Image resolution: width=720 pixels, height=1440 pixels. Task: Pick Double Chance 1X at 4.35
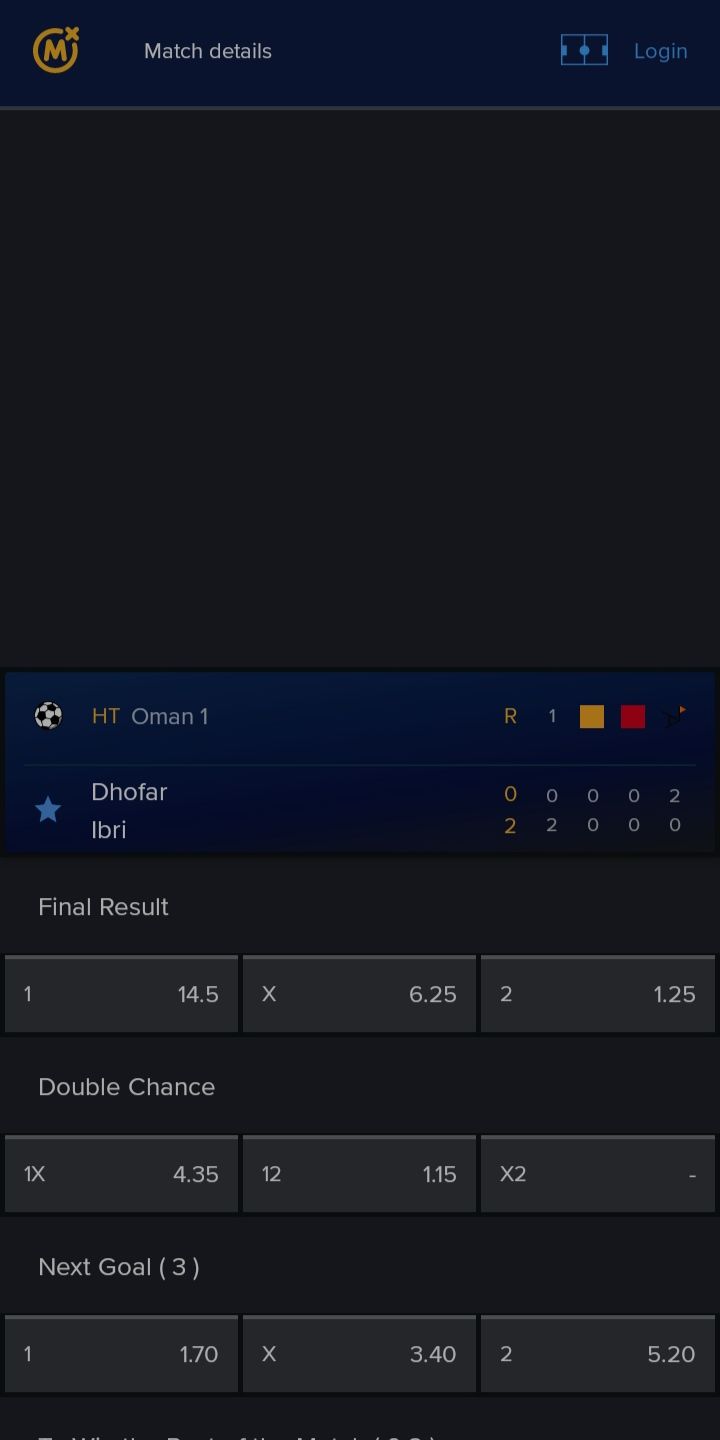[x=121, y=1174]
